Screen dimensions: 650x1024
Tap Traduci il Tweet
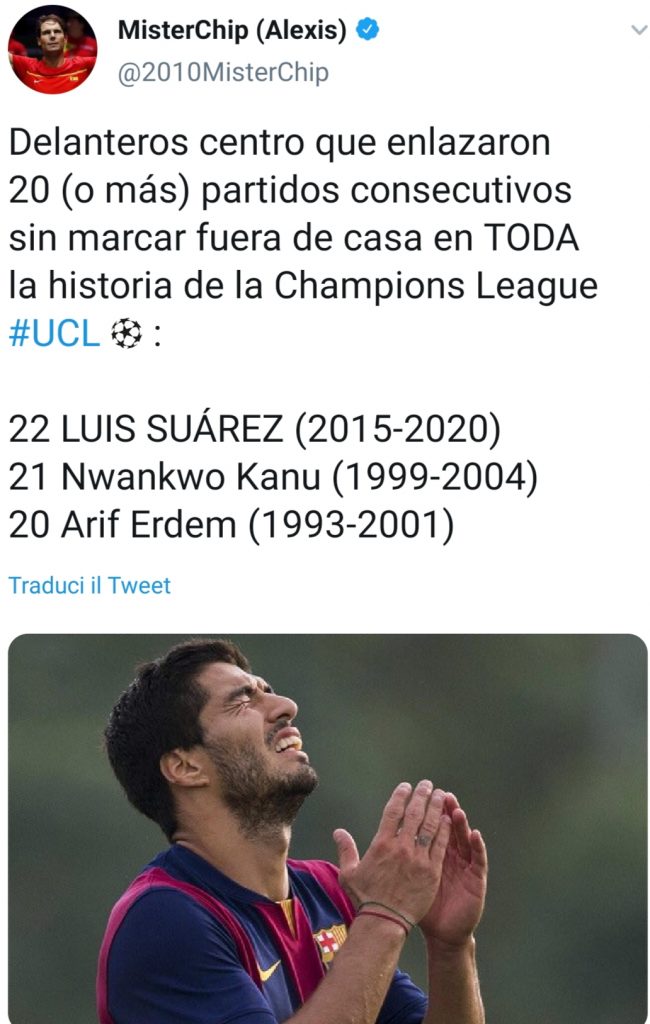tap(90, 586)
